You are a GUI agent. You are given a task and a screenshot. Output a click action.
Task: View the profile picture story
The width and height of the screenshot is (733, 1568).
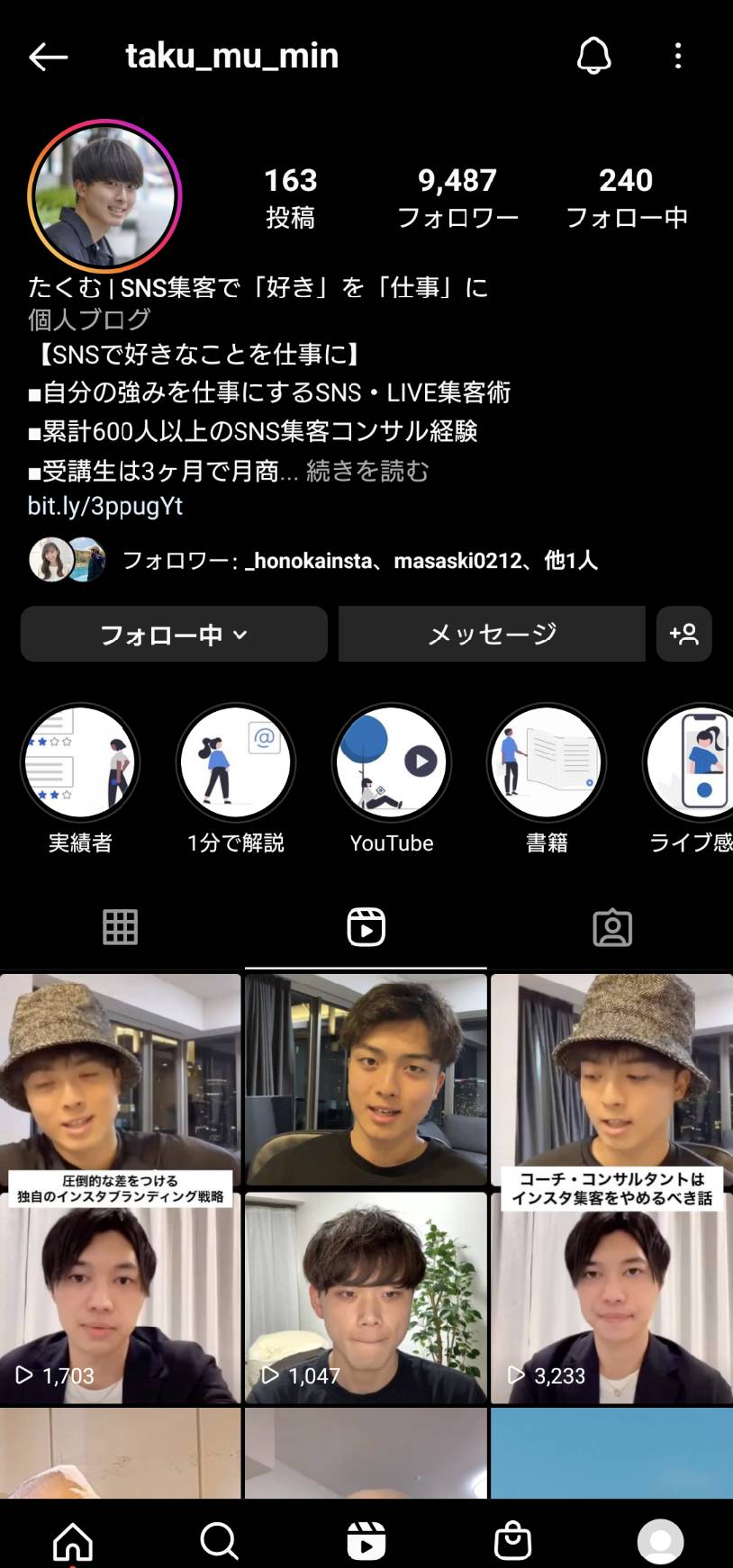(105, 195)
